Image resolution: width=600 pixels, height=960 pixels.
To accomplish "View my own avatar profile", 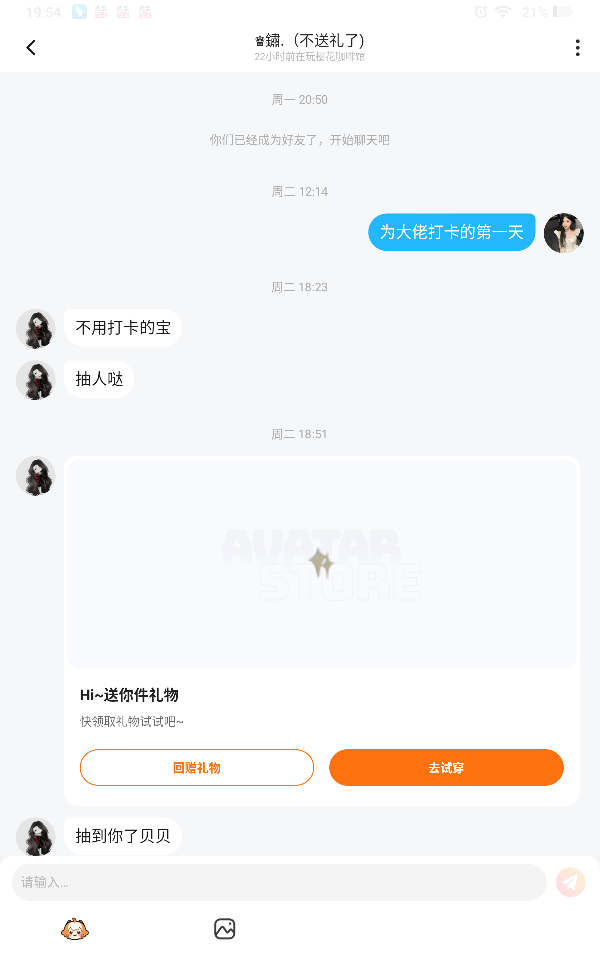I will coord(563,233).
